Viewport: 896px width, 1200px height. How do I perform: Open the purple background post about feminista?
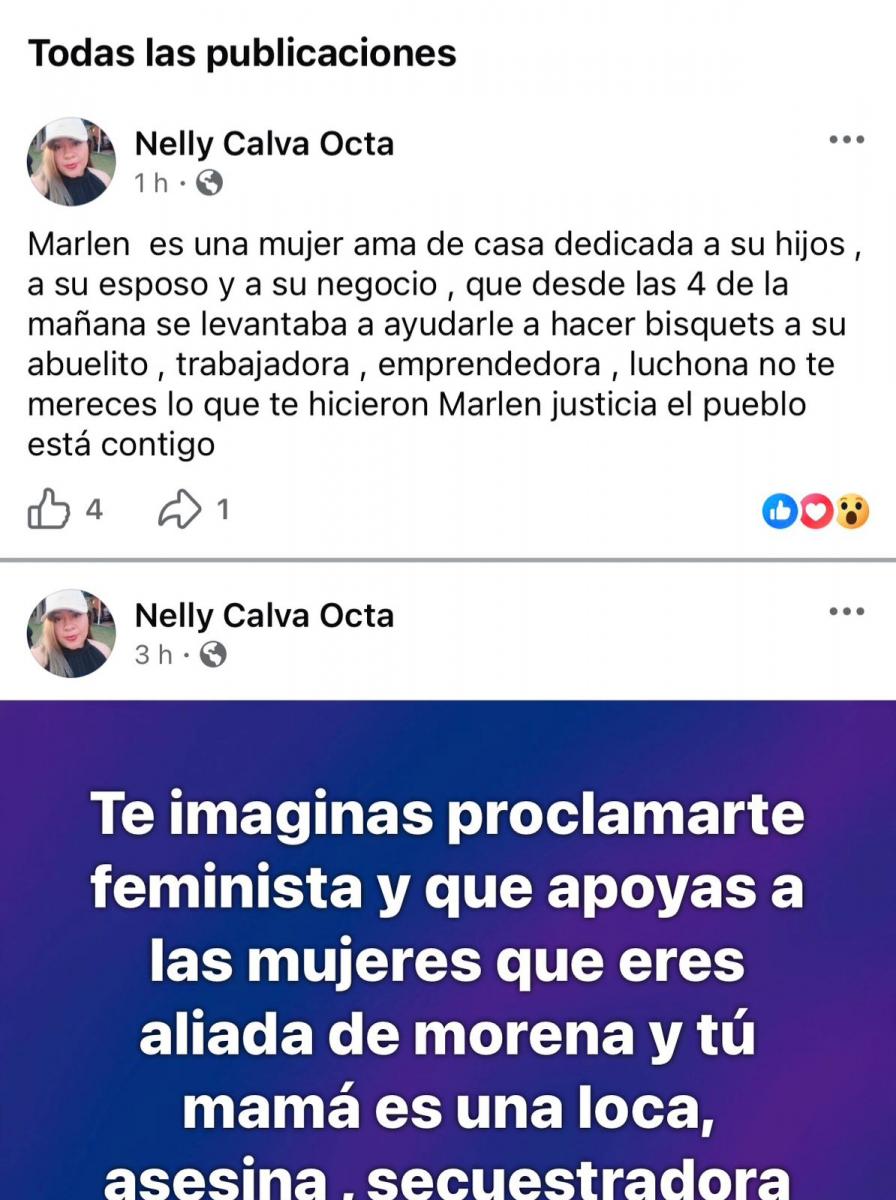tap(448, 950)
